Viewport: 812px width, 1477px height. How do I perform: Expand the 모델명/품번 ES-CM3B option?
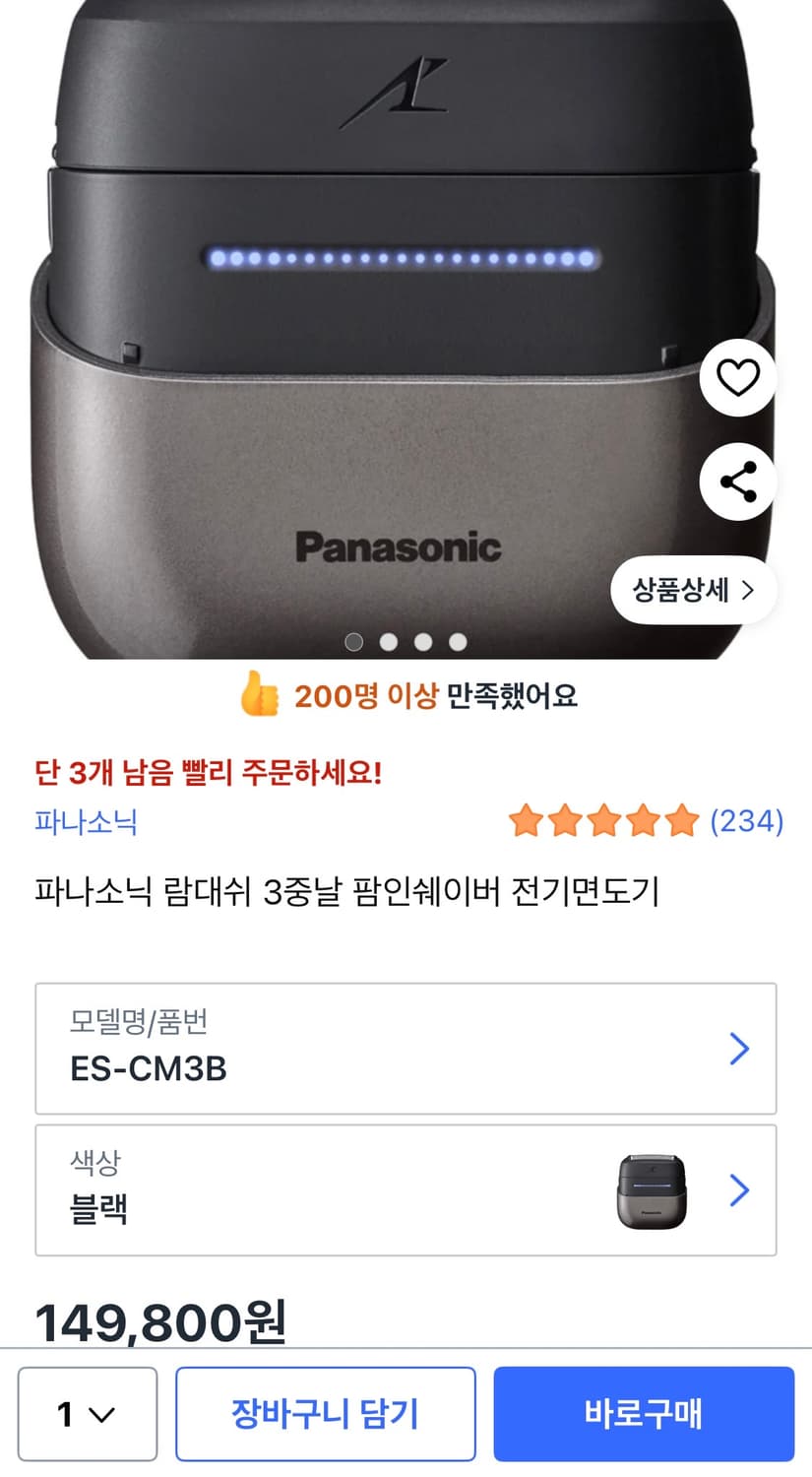tap(406, 1048)
